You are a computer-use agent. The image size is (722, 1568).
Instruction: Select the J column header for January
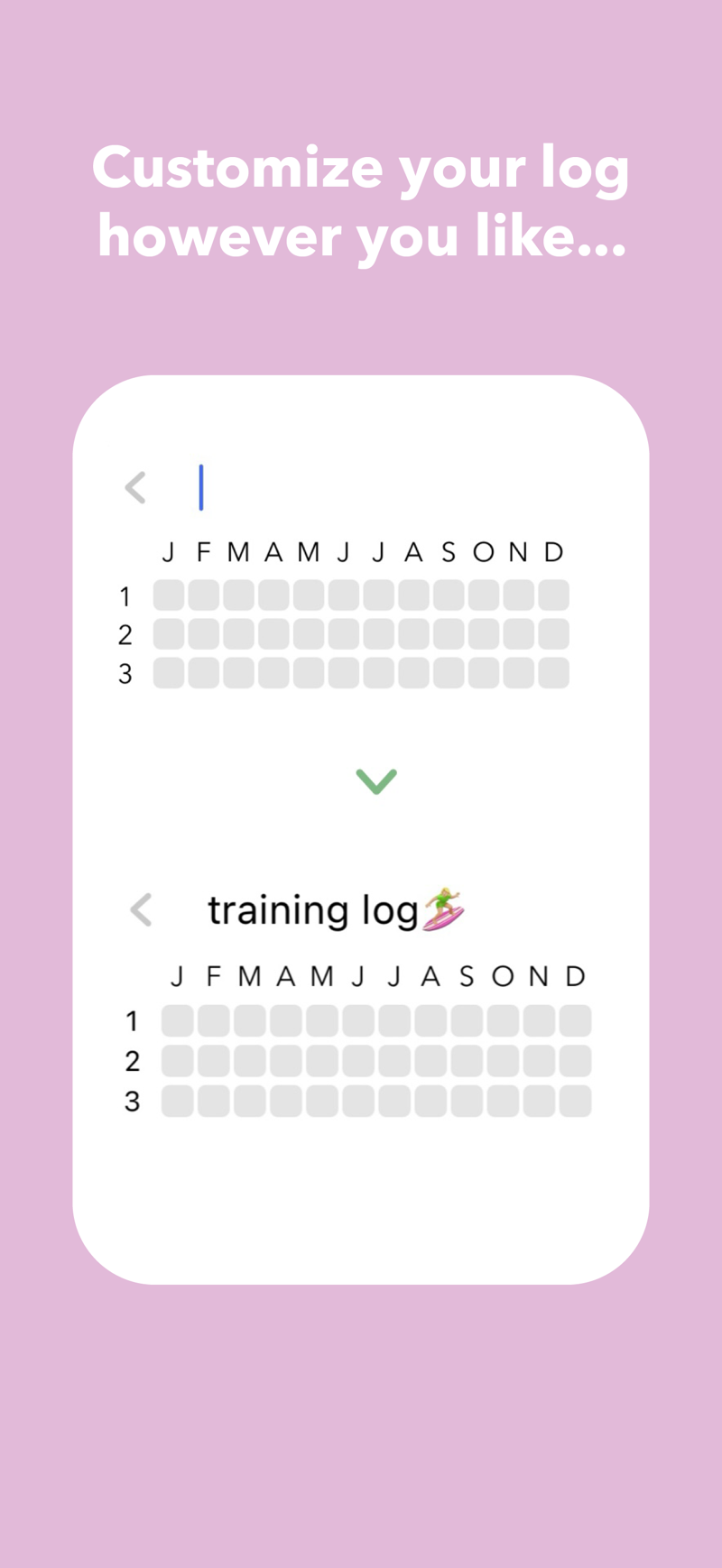coord(168,551)
